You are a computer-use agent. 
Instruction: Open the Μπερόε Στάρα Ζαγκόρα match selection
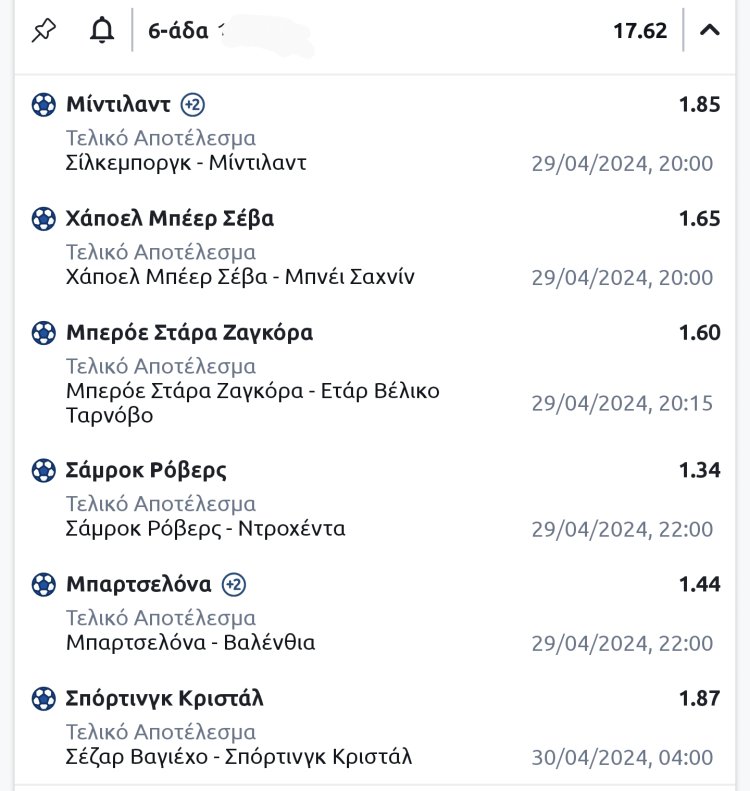pyautogui.click(x=189, y=333)
